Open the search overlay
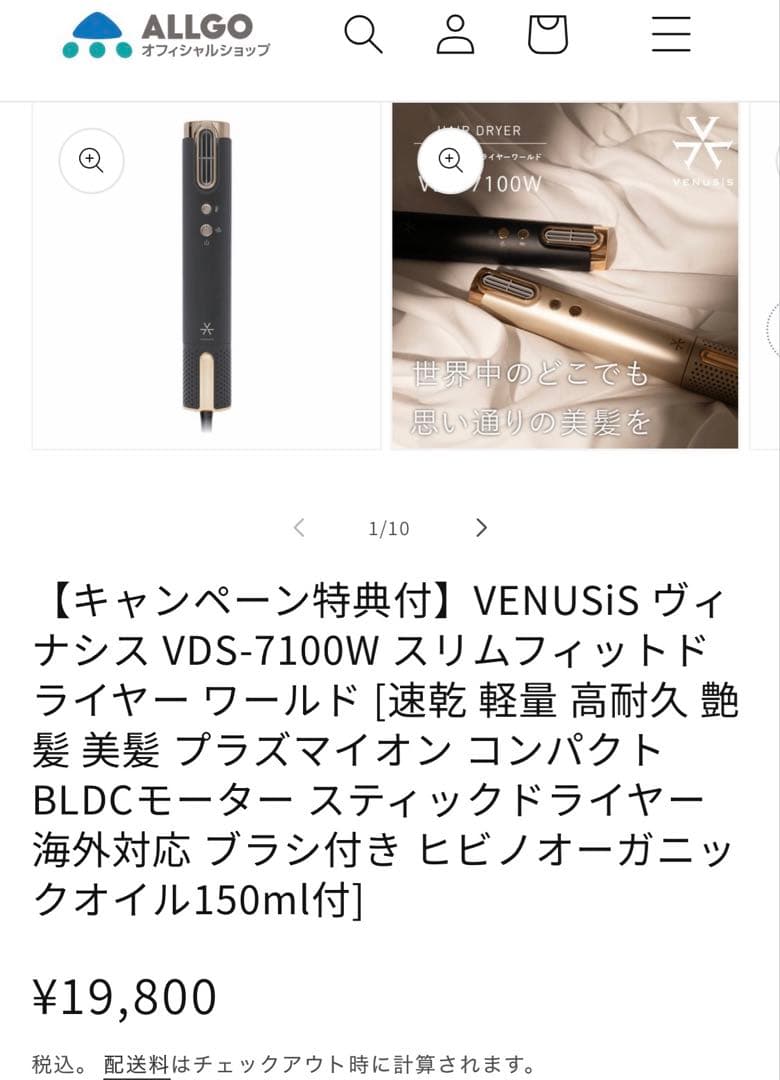Screen dimensions: 780x1080 coord(363,33)
